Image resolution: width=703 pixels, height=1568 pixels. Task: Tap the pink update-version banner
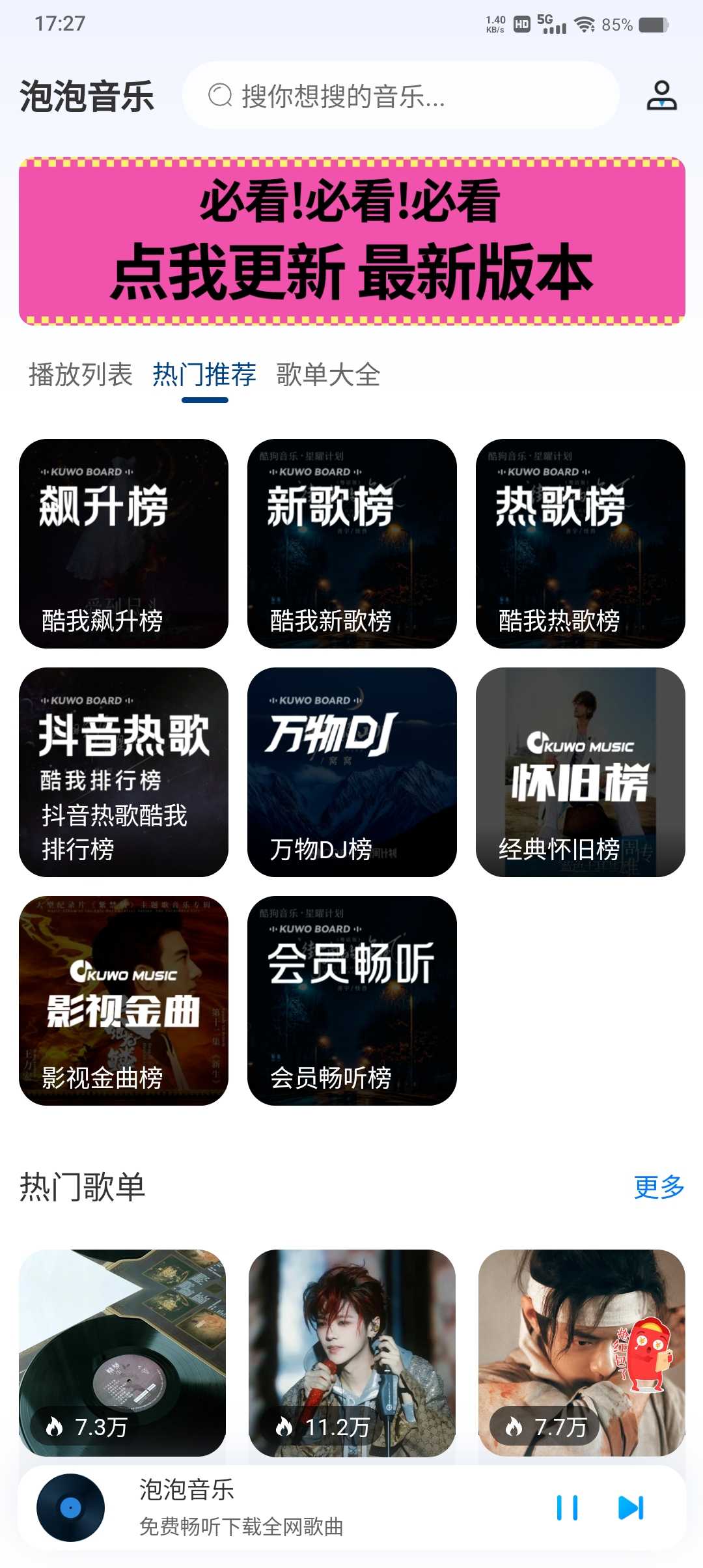[x=351, y=242]
